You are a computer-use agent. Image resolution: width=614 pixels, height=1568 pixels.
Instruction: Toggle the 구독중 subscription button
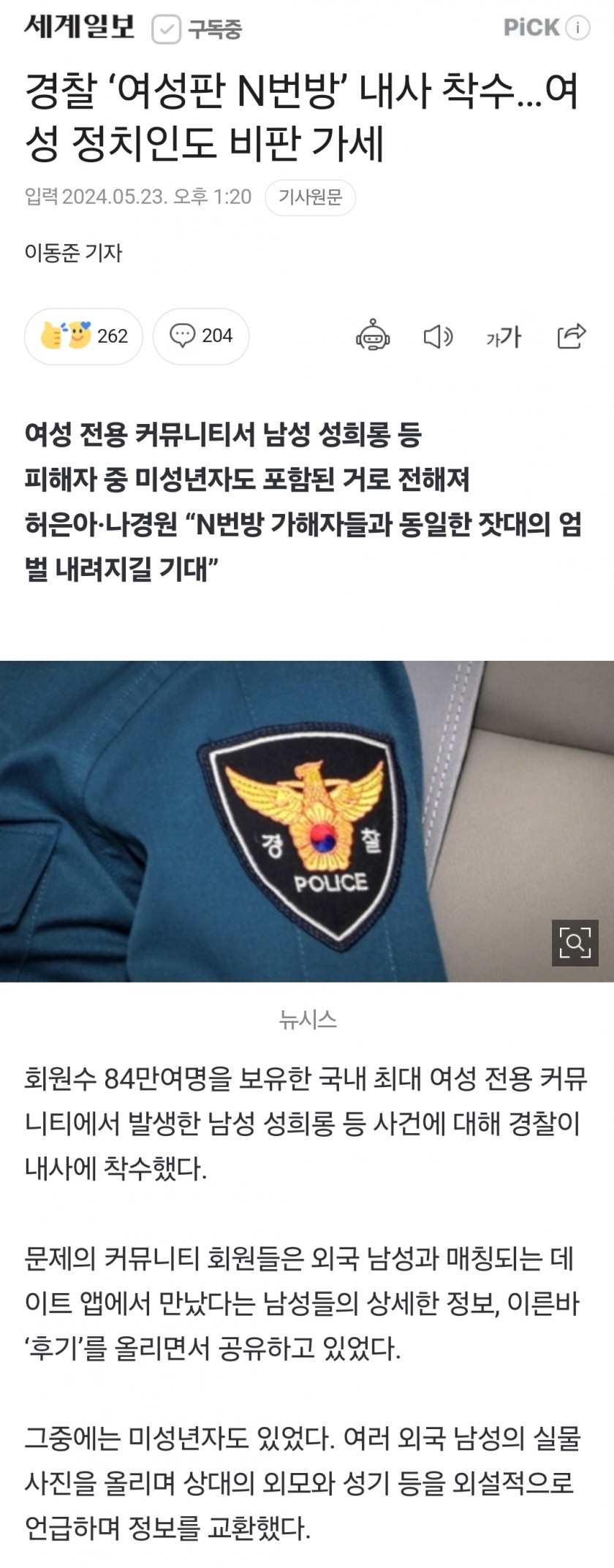(197, 30)
